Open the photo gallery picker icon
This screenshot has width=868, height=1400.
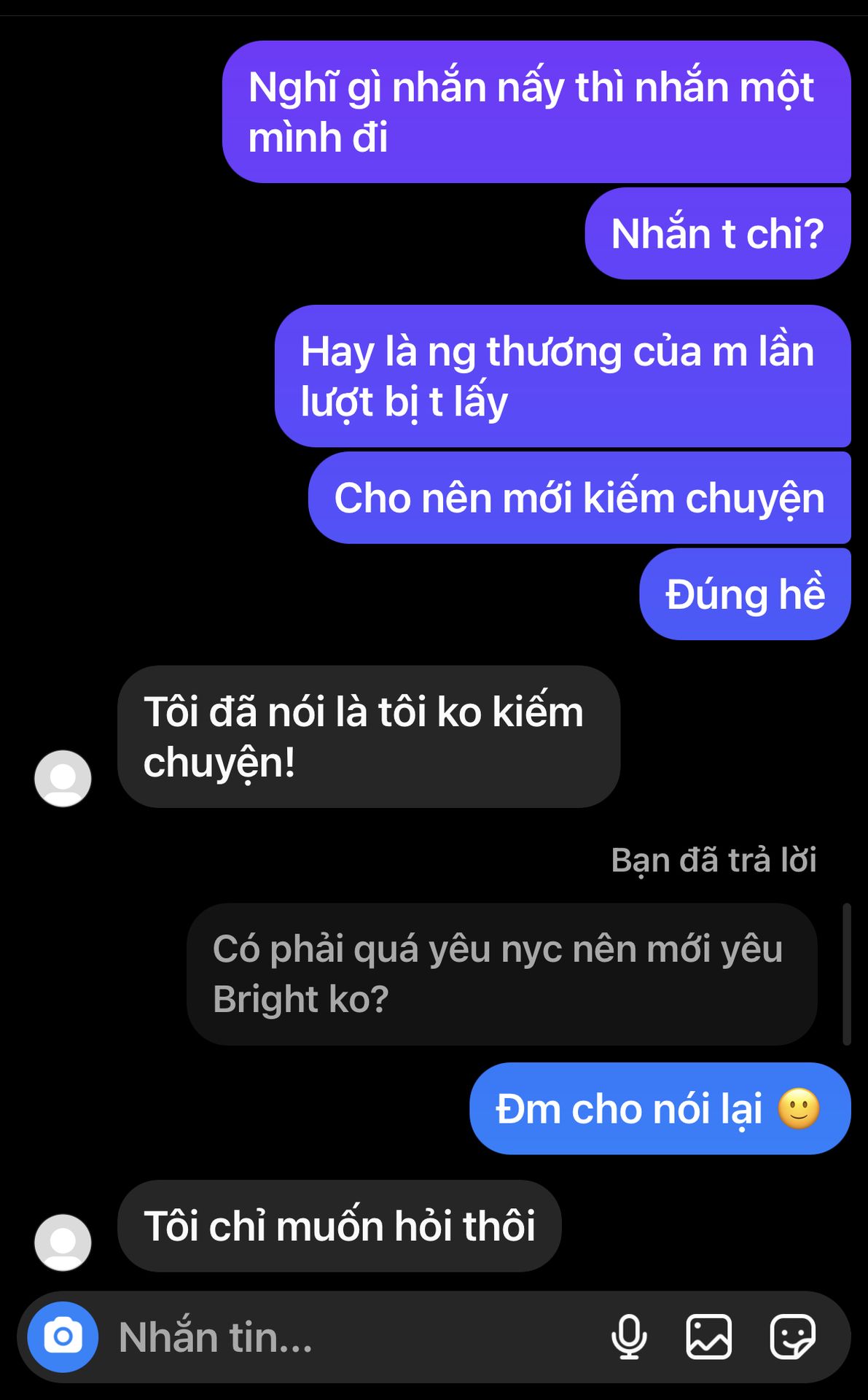(x=708, y=1337)
